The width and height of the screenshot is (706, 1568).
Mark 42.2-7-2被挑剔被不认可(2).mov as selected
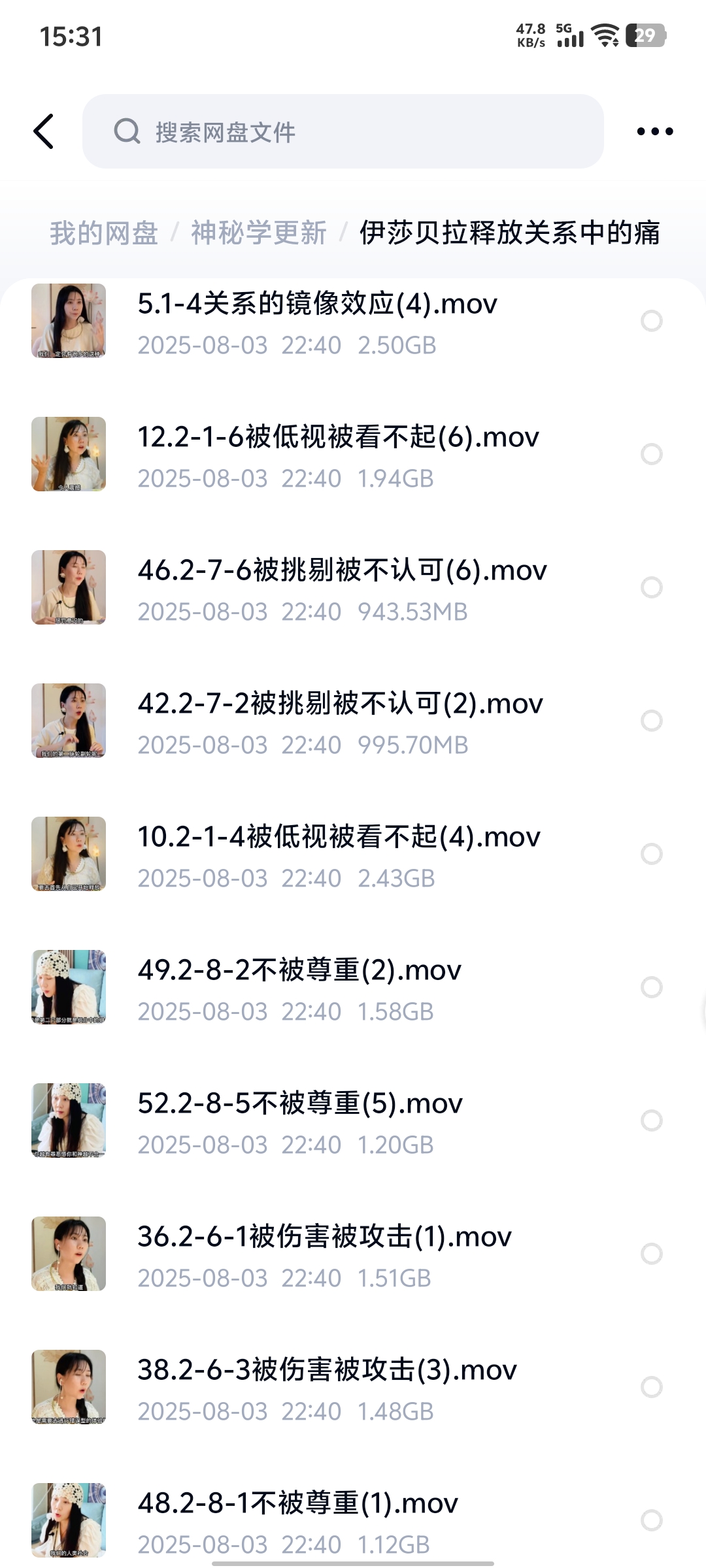[x=652, y=721]
